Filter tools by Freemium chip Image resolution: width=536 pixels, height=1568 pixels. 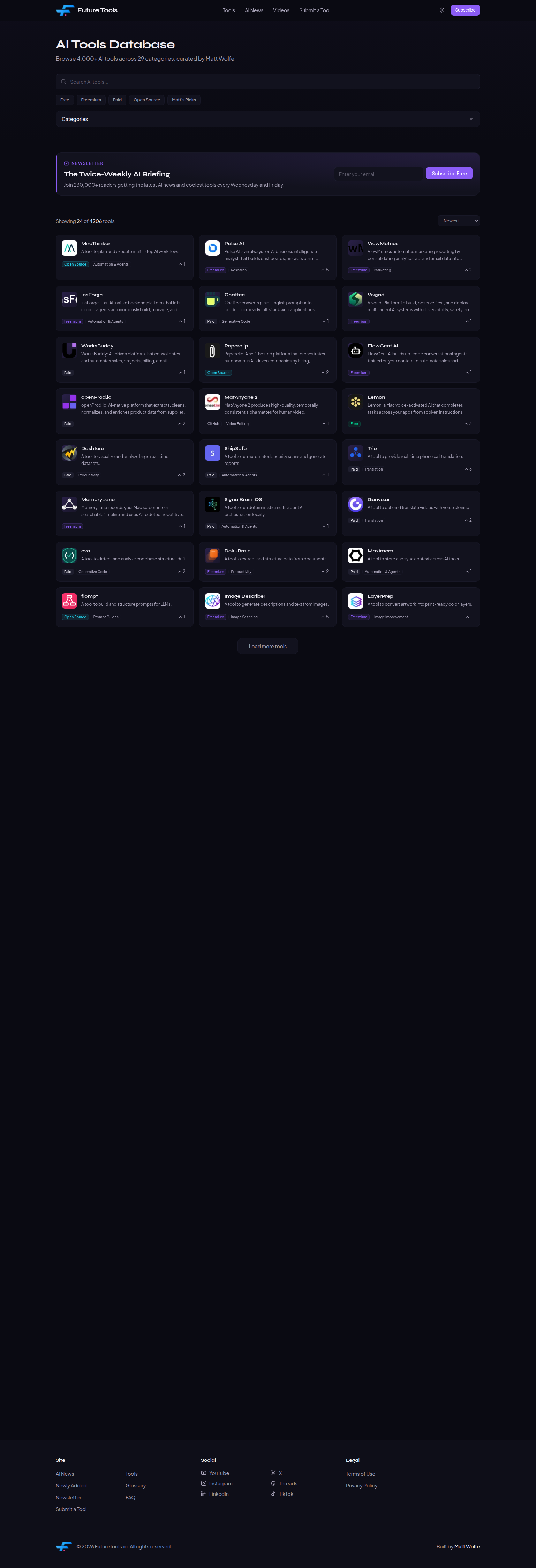[91, 100]
